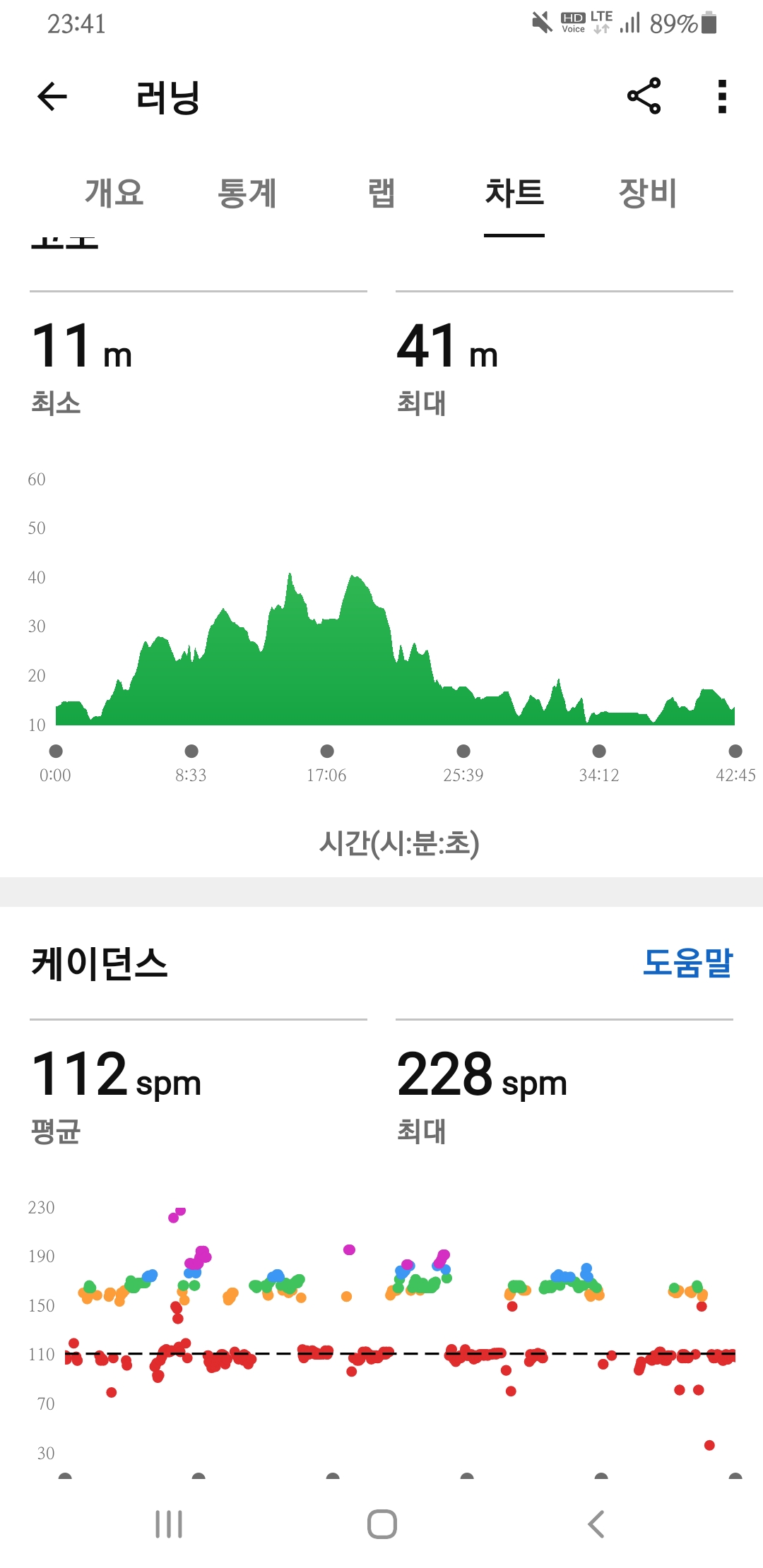Open 도움말 for the 케이던스 chart
Screen dimensions: 763x1568
(687, 963)
